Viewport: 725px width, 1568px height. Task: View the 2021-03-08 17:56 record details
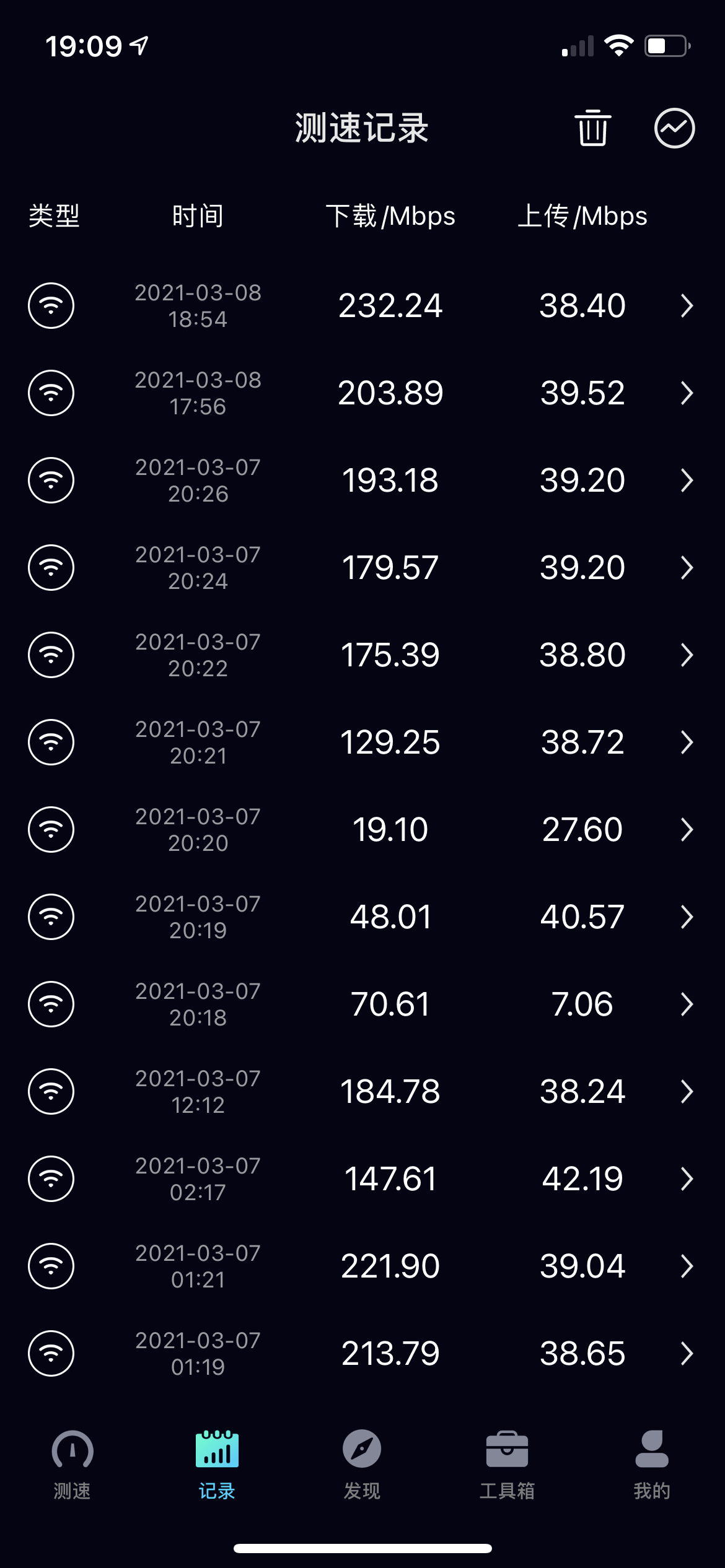tap(362, 393)
